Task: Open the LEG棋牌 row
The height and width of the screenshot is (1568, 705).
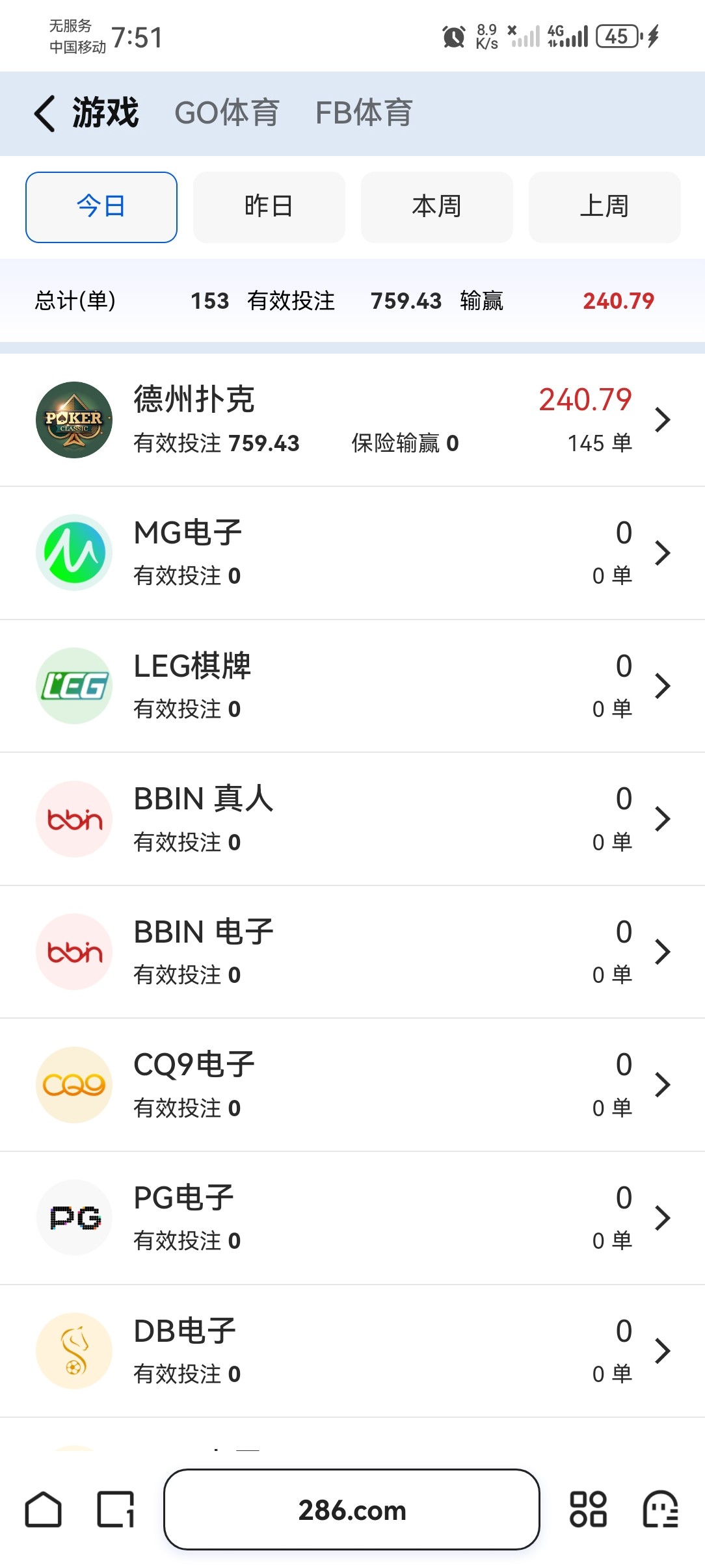Action: [352, 686]
